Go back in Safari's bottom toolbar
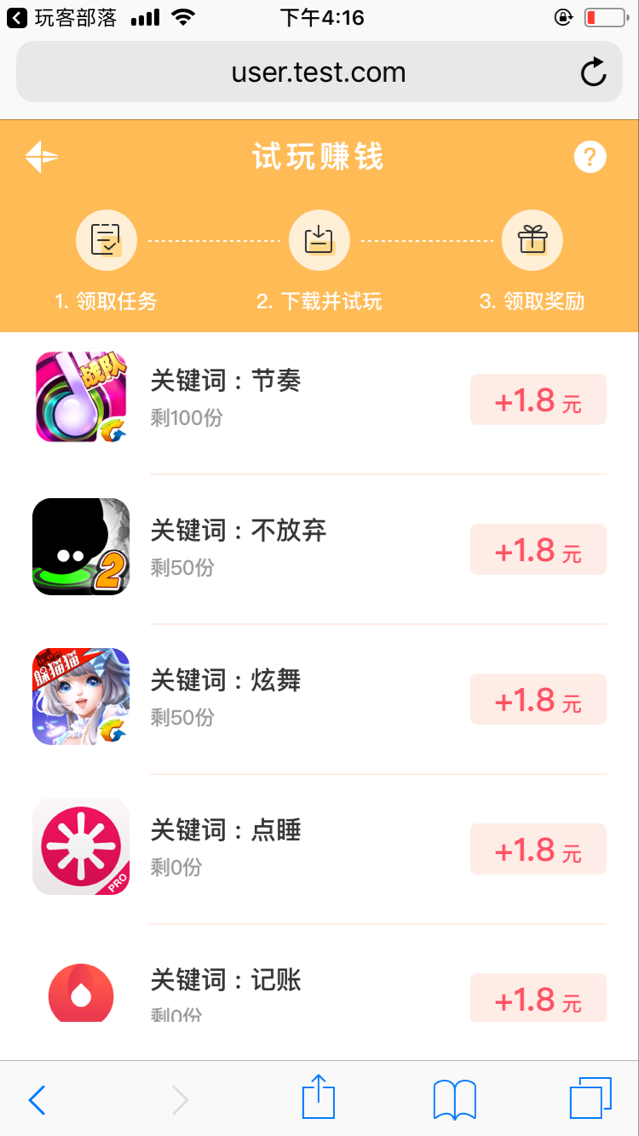 coord(37,1100)
